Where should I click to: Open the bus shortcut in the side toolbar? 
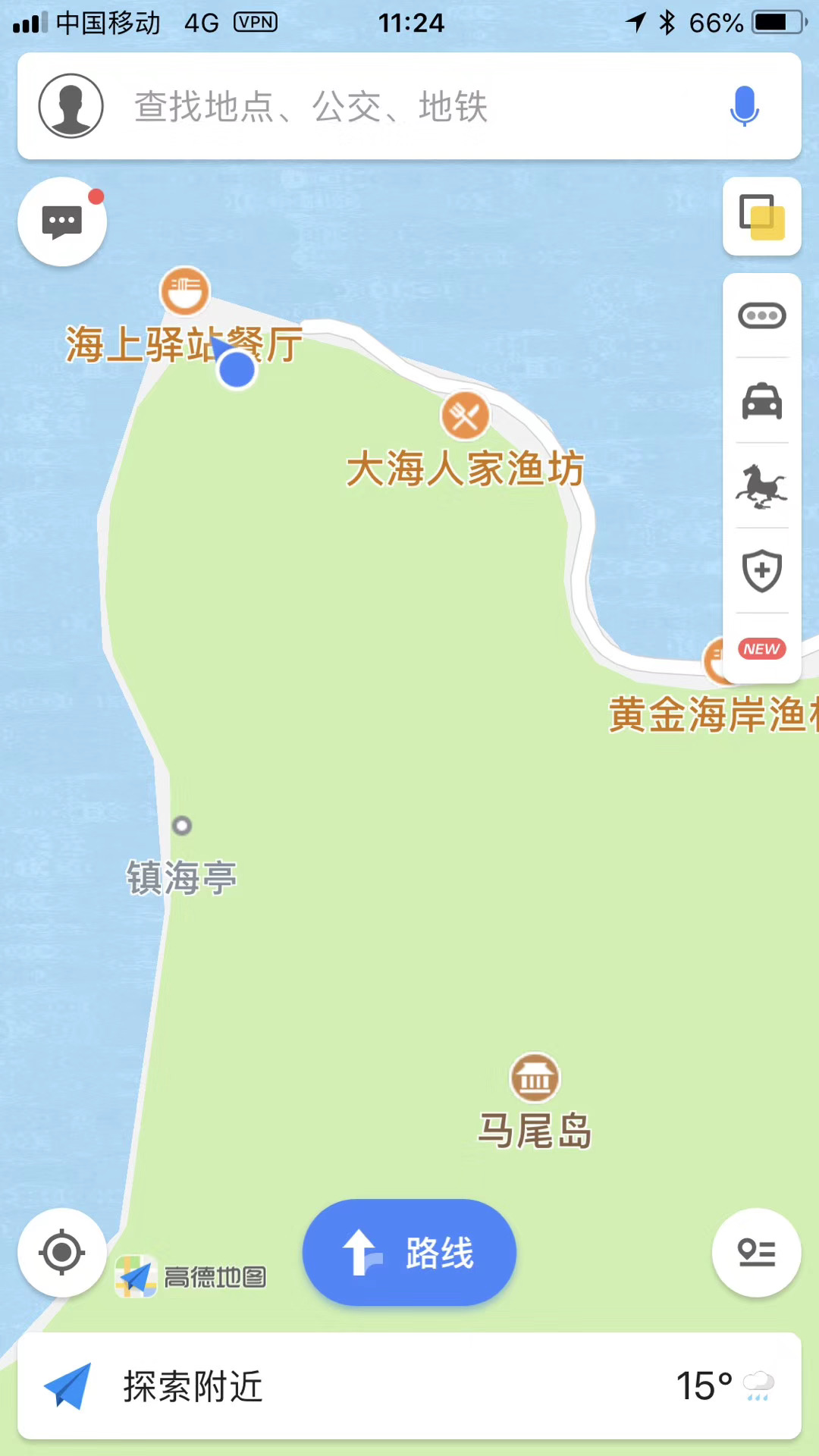(762, 315)
